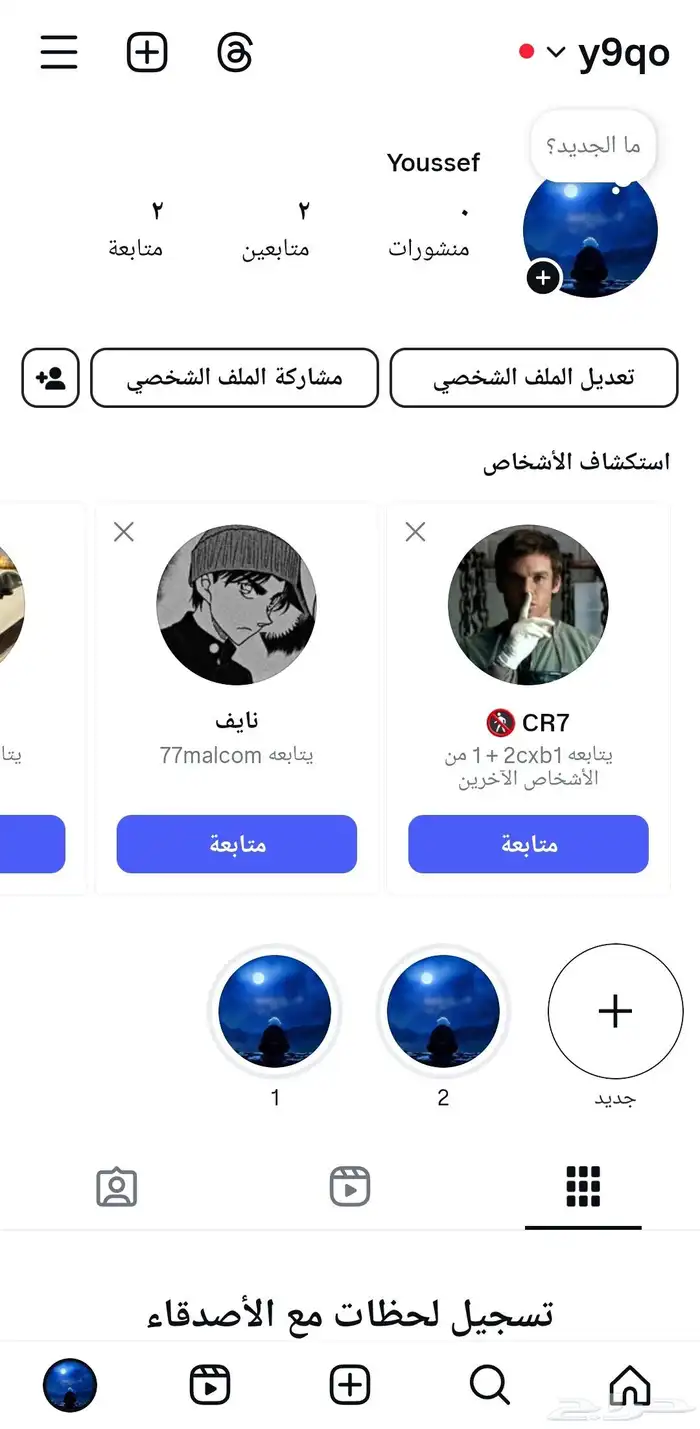This screenshot has width=700, height=1429.
Task: Switch to the reels tab on the profile
Action: tap(350, 1187)
